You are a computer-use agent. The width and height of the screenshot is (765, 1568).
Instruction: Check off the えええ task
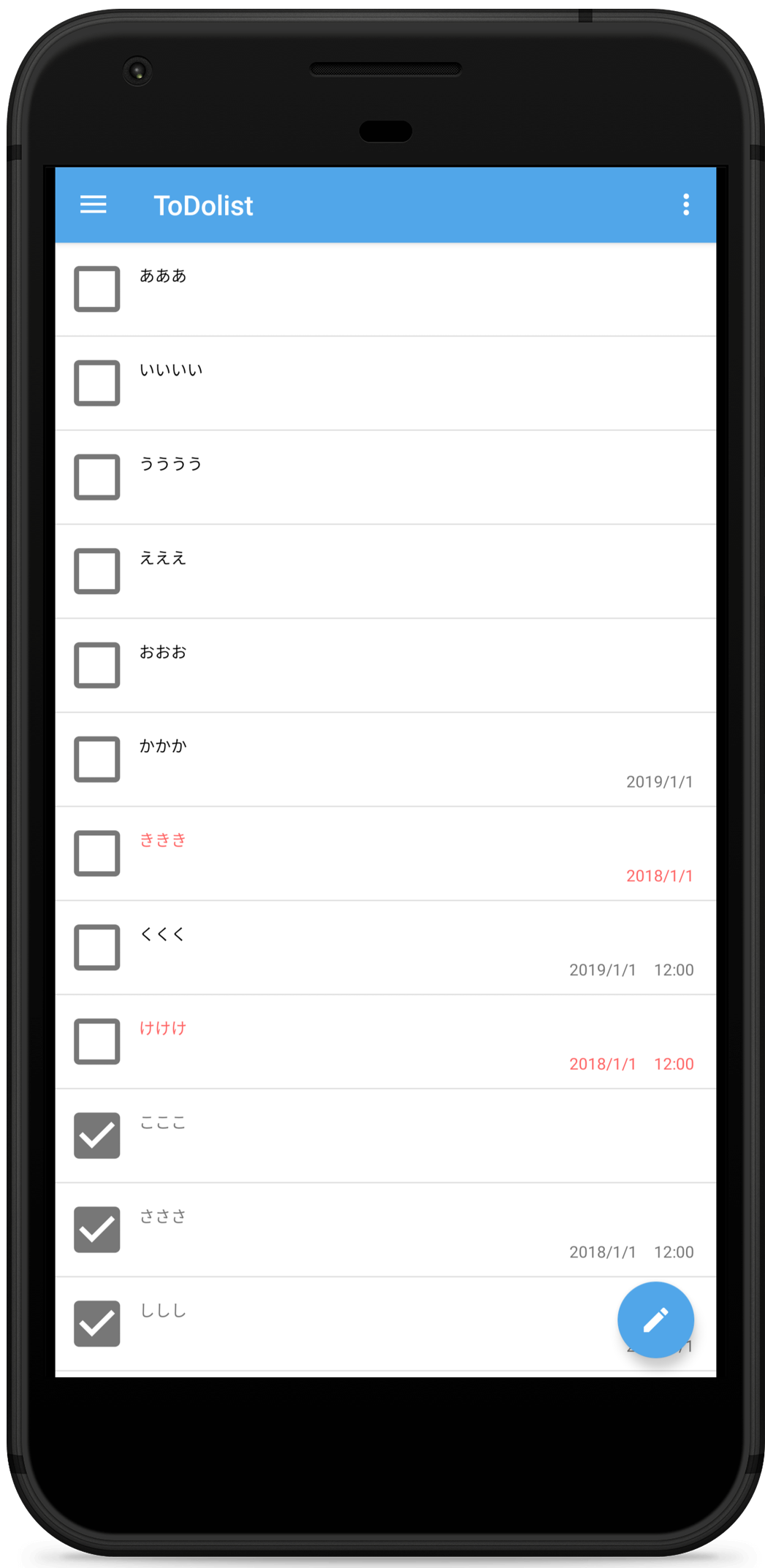pos(97,571)
